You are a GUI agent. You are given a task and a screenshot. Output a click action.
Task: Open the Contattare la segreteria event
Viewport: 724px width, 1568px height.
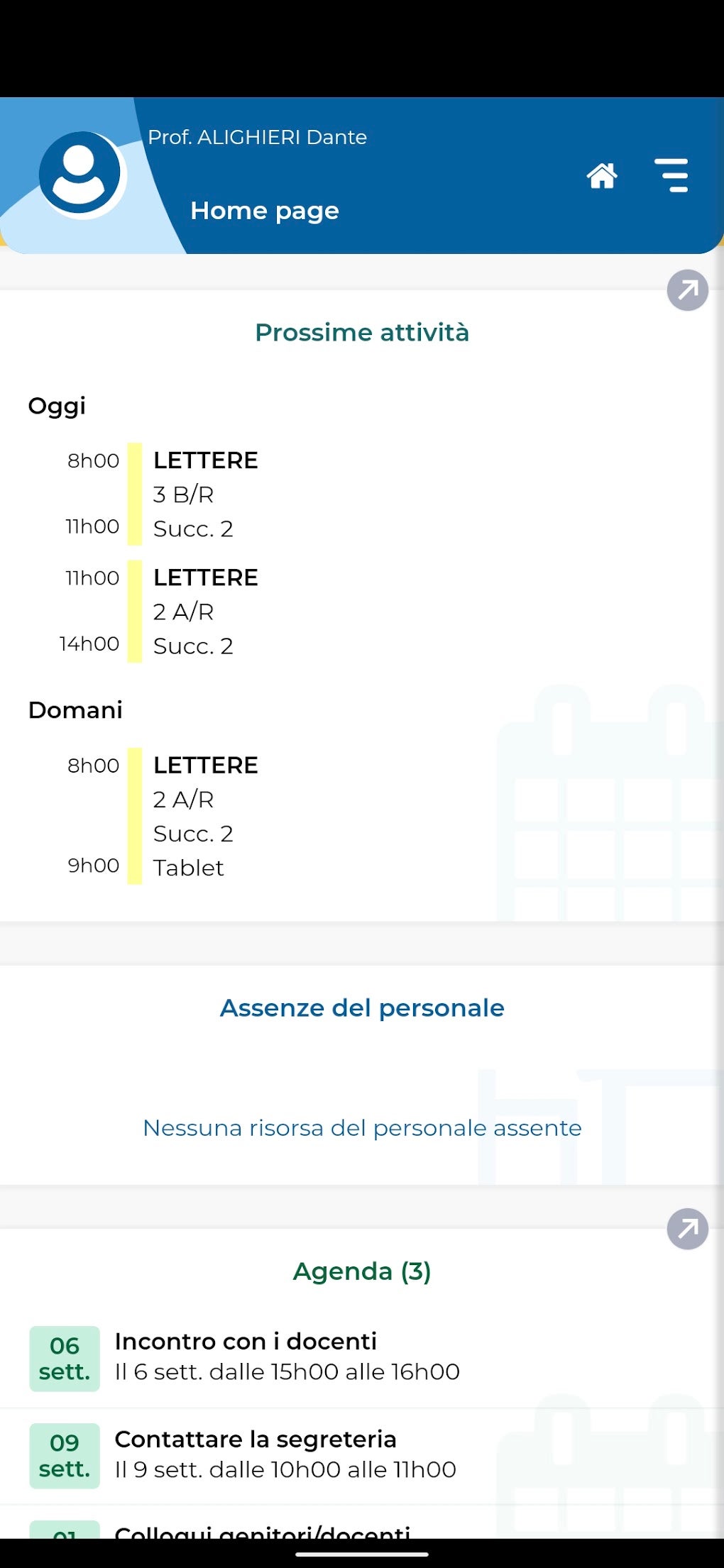pyautogui.click(x=362, y=1456)
